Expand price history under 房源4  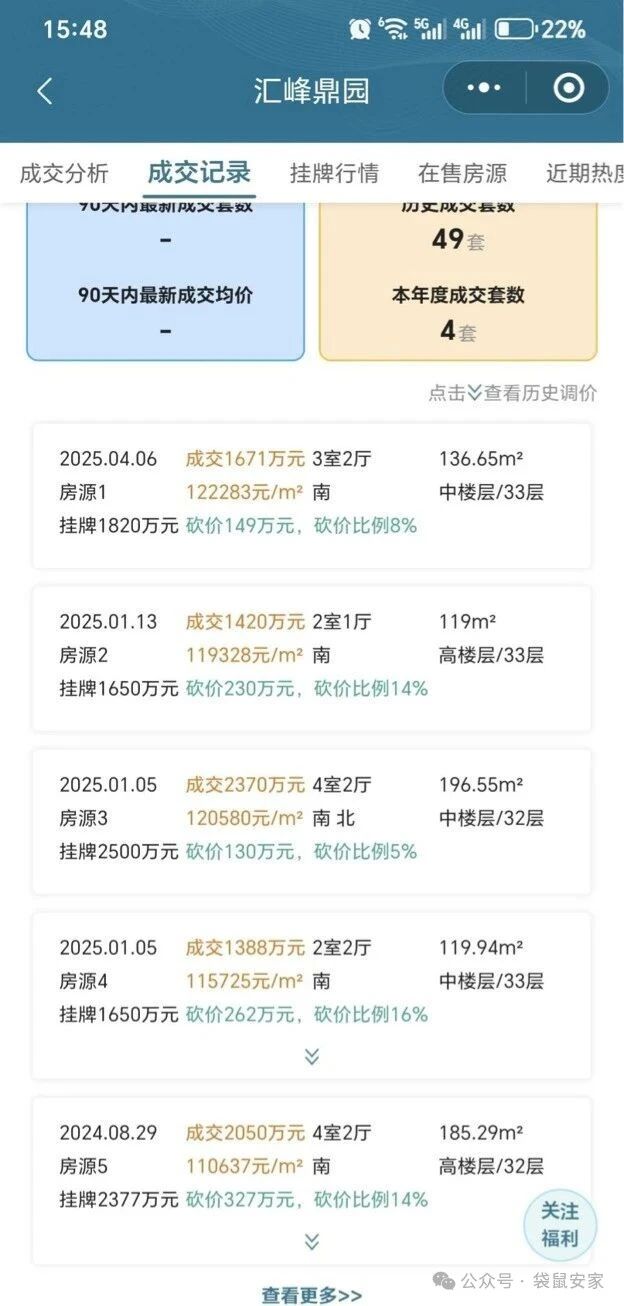(311, 1056)
